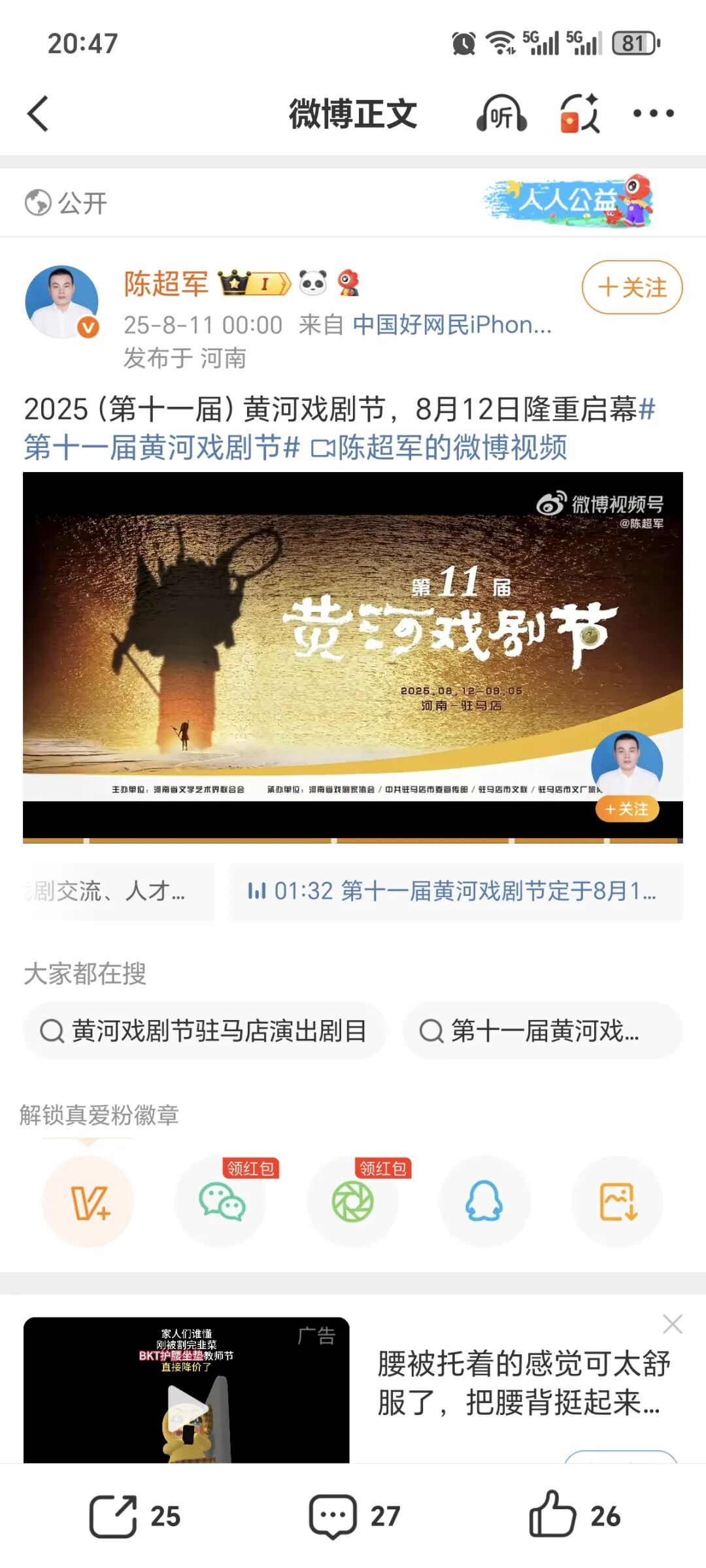This screenshot has height=1568, width=706.
Task: Jump to the 01:32 video chapter
Action: [456, 891]
